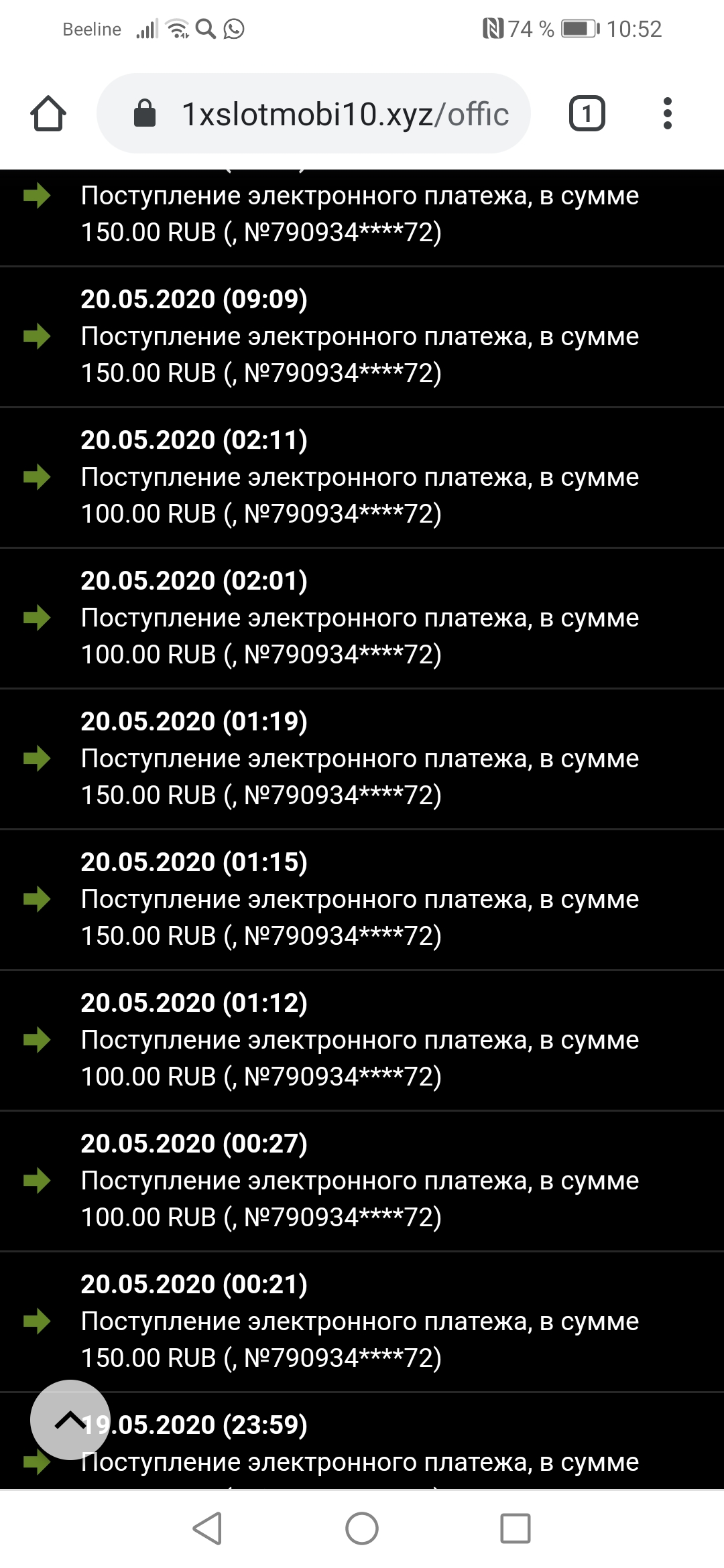Open the browser home page icon
Screen dimensions: 724x1568
pos(49,113)
